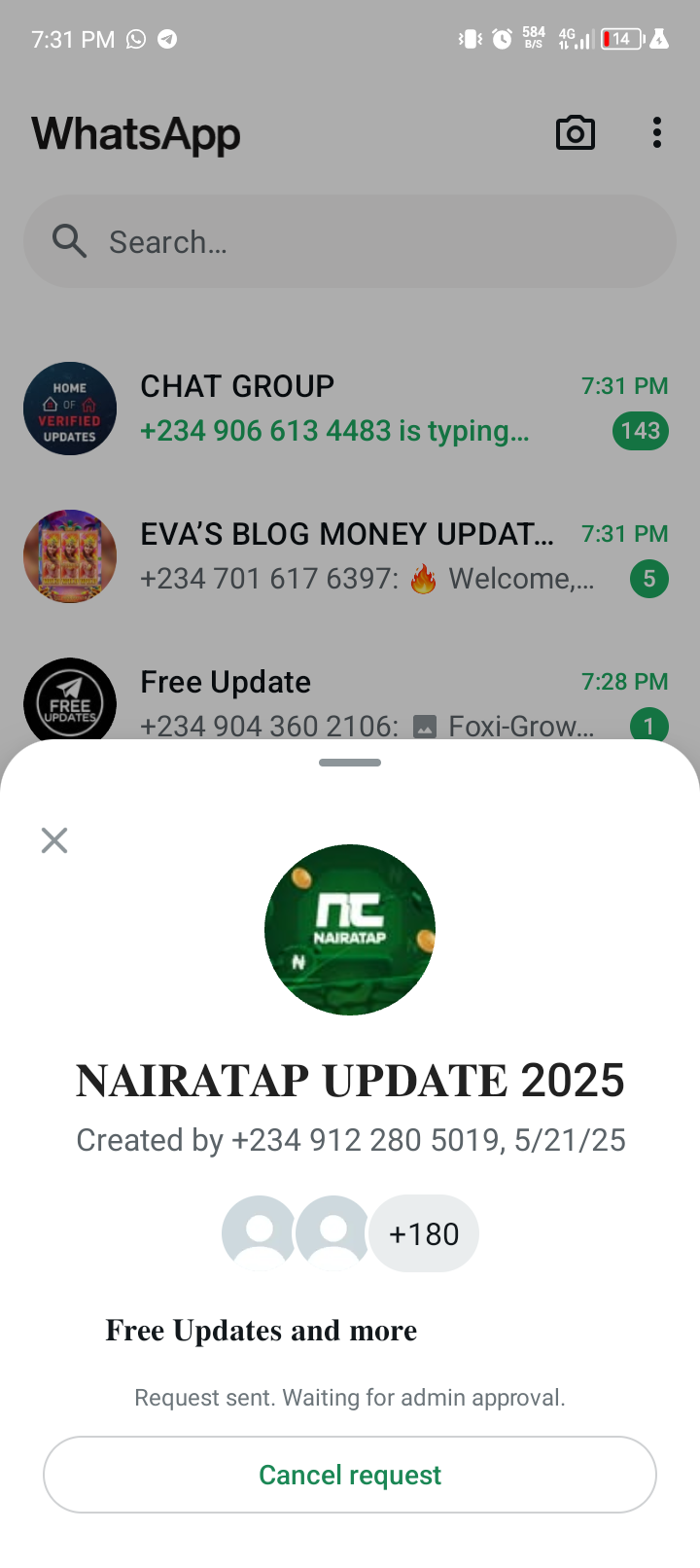
Task: View the +180 members of the group
Action: (424, 1233)
